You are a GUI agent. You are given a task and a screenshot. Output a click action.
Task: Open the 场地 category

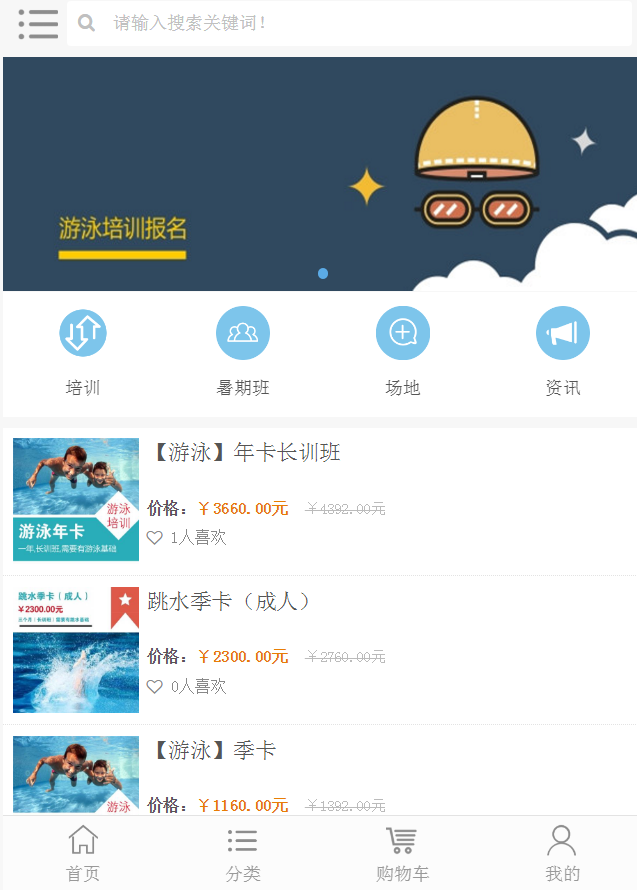pyautogui.click(x=403, y=352)
